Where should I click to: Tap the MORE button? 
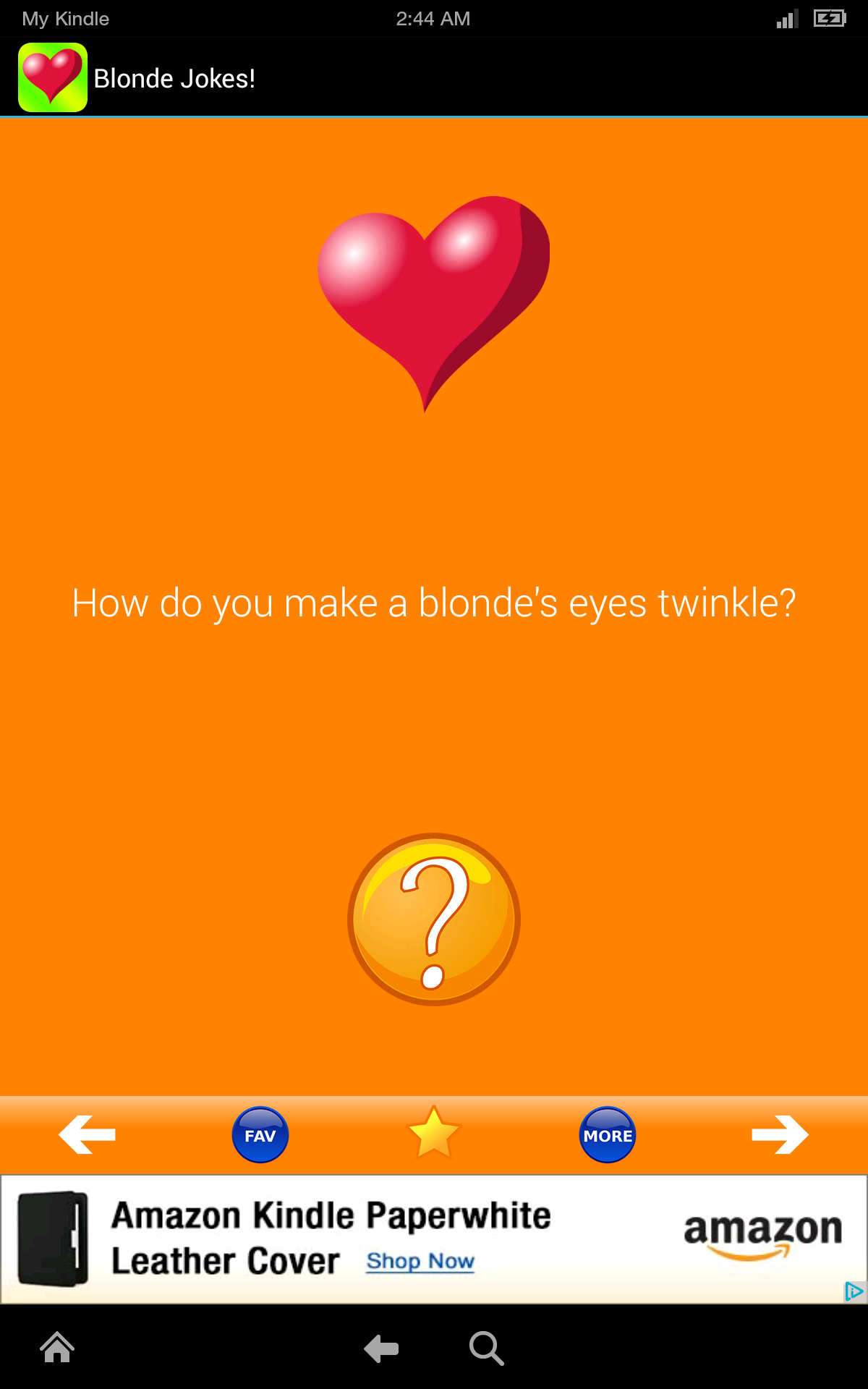click(608, 1135)
